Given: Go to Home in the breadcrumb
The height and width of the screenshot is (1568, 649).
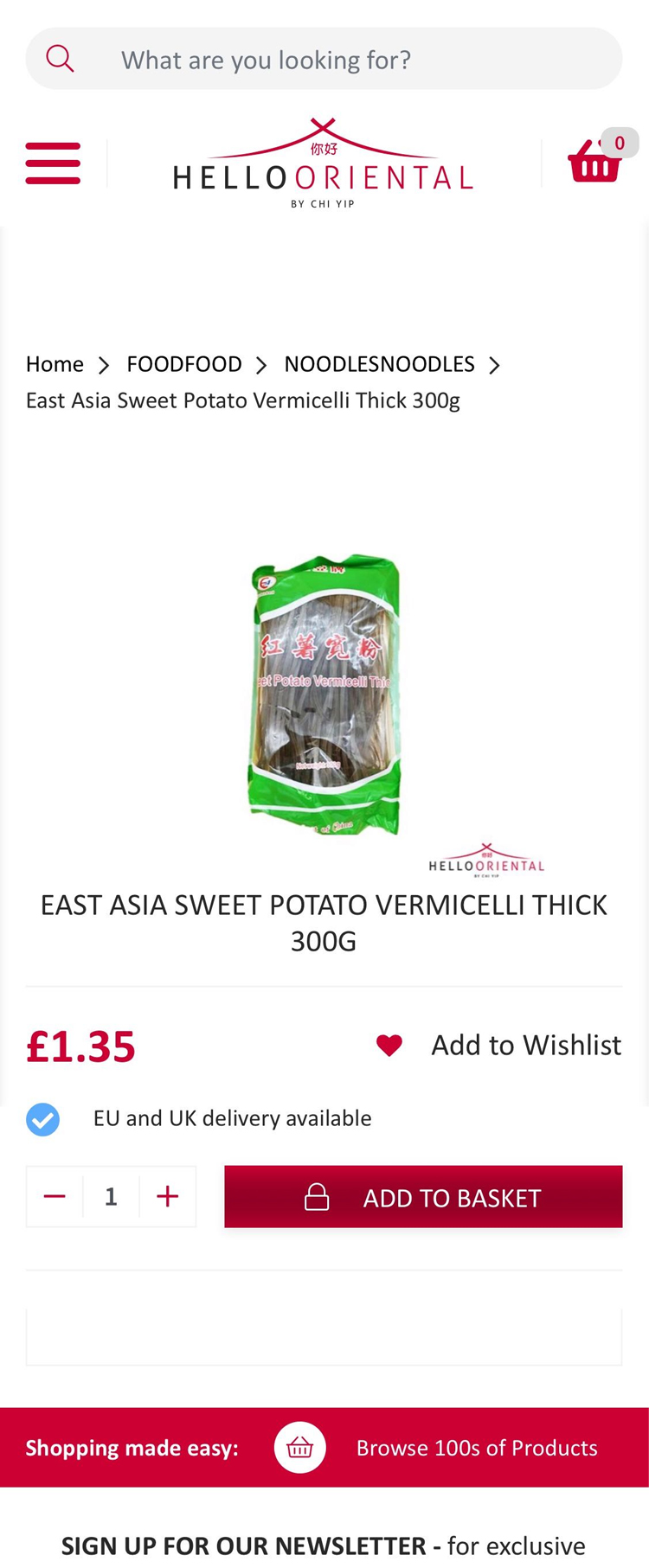Looking at the screenshot, I should 55,364.
